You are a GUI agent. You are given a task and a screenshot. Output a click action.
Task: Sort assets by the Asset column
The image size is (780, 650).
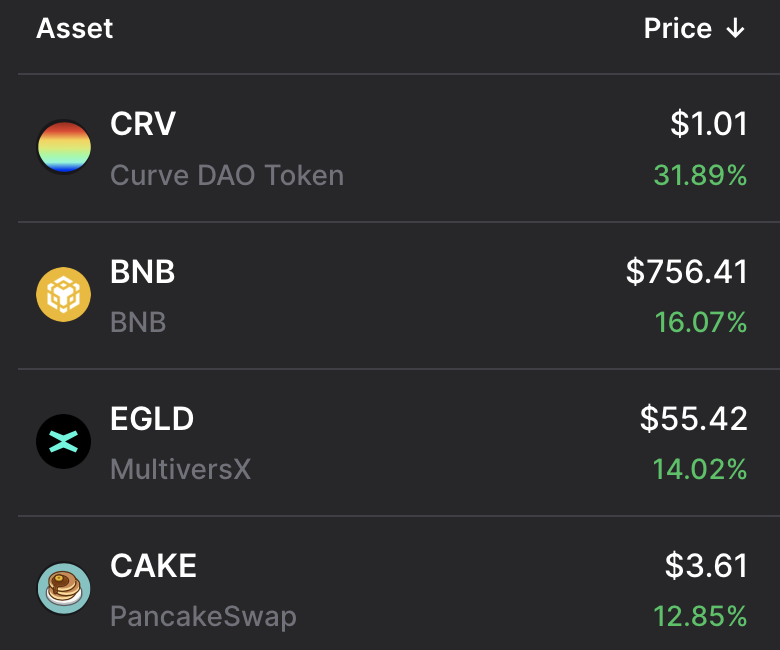[75, 29]
